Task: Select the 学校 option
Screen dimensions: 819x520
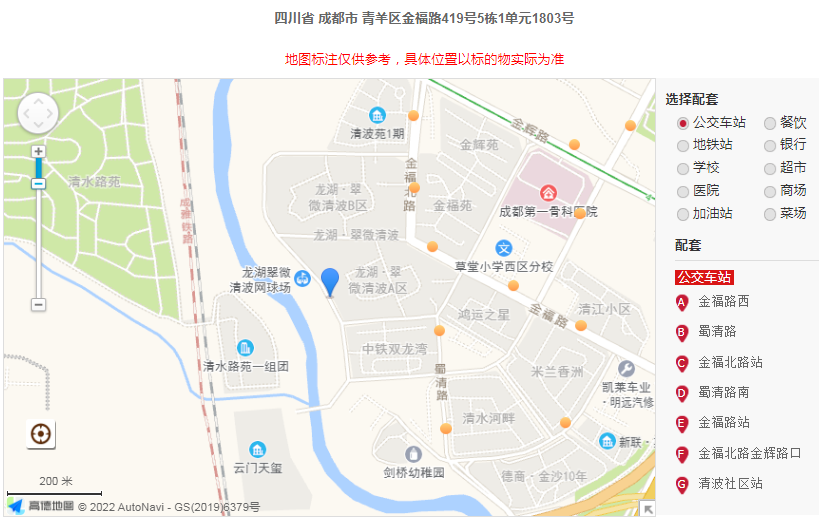Action: [x=683, y=168]
